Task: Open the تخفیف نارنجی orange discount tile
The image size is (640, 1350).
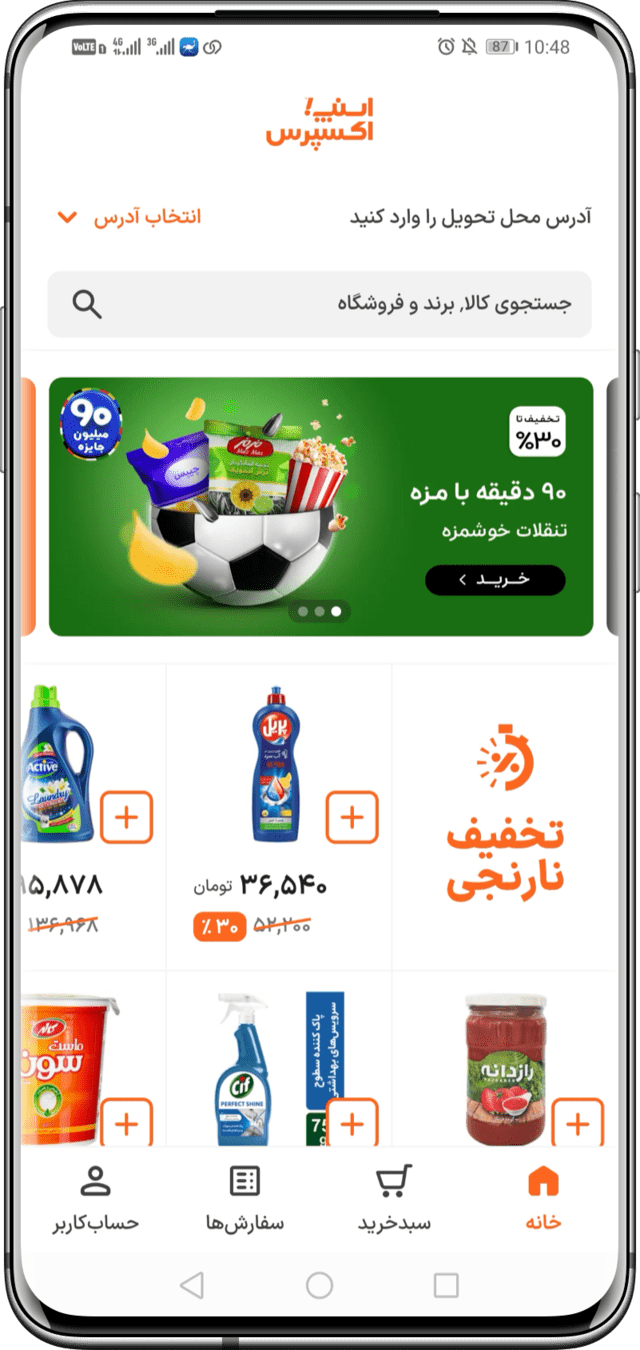Action: (x=505, y=817)
